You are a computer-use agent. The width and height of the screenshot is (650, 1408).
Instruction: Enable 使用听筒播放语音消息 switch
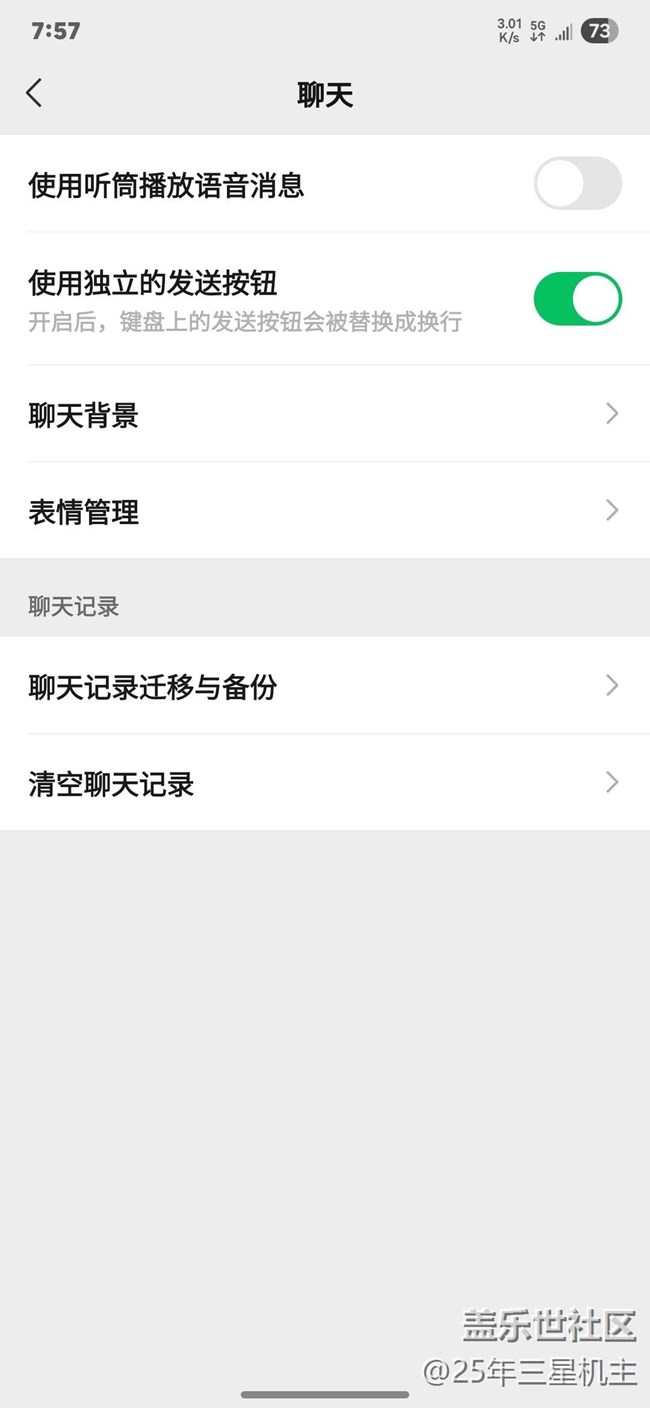[578, 184]
